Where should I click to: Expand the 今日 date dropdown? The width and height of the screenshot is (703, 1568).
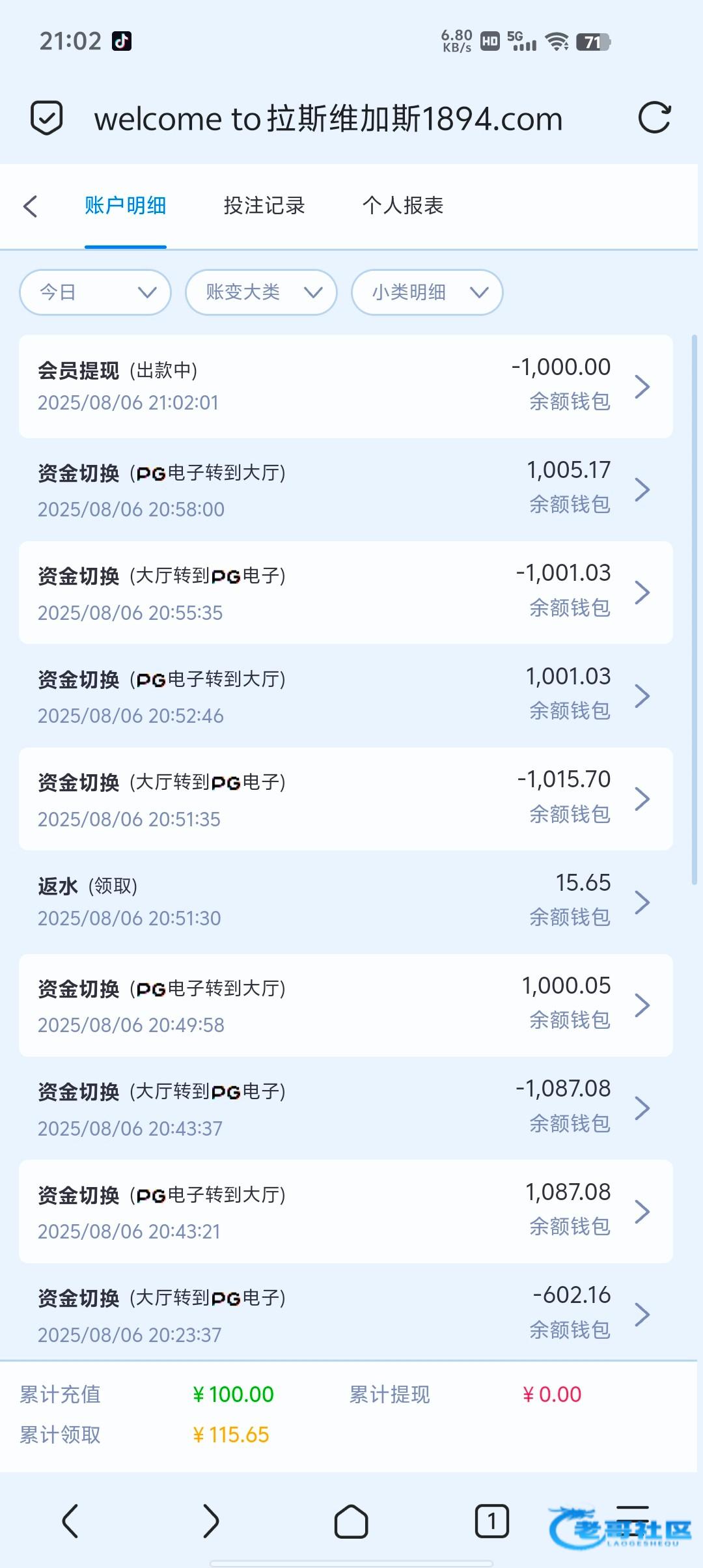pyautogui.click(x=96, y=292)
